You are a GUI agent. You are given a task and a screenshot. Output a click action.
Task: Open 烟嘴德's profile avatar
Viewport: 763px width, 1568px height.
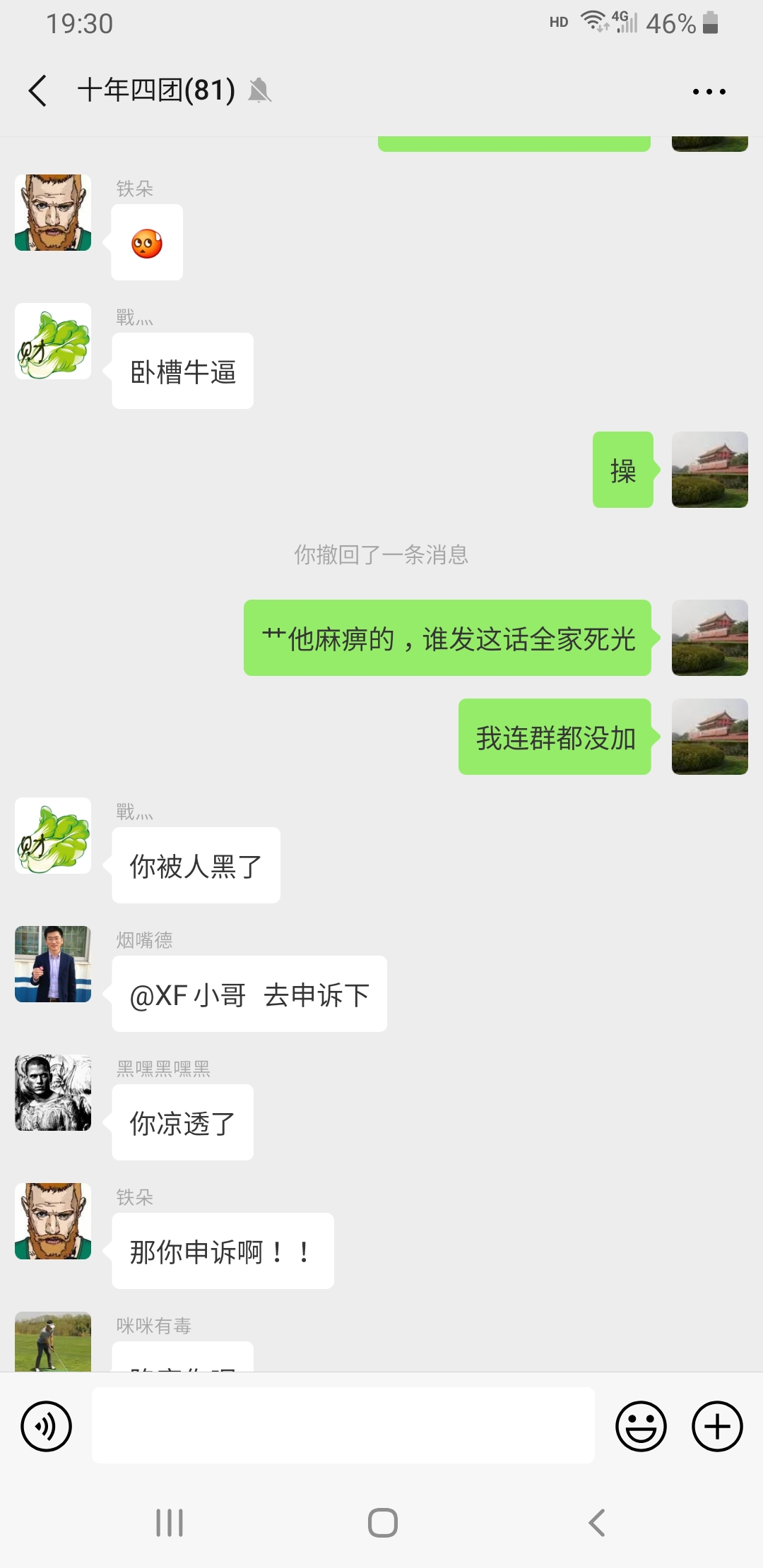click(x=53, y=964)
